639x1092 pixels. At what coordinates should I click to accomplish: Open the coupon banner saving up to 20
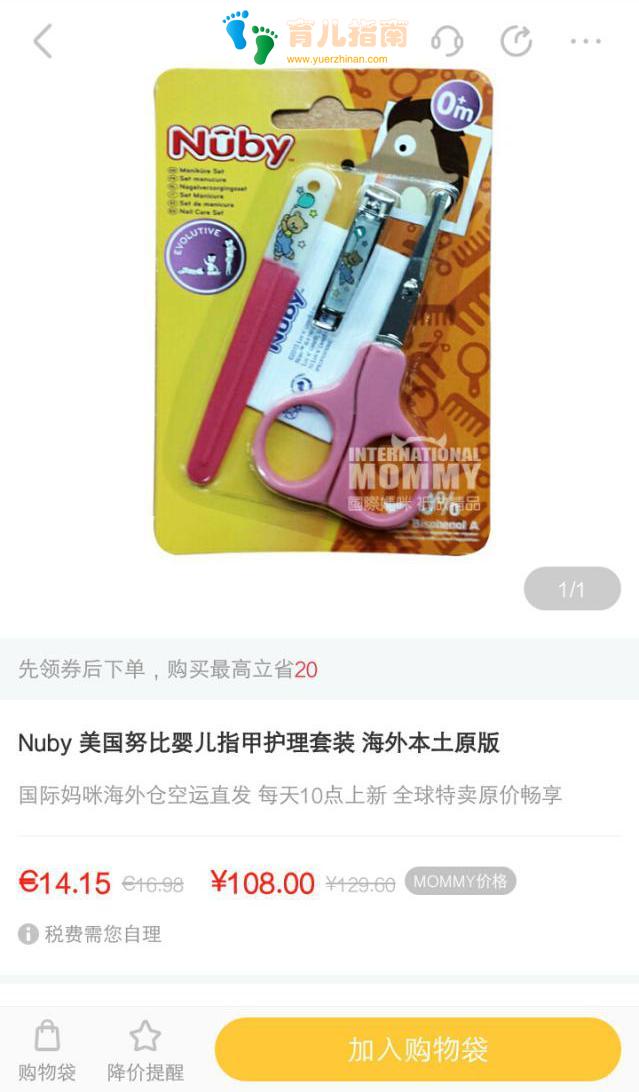[x=319, y=669]
